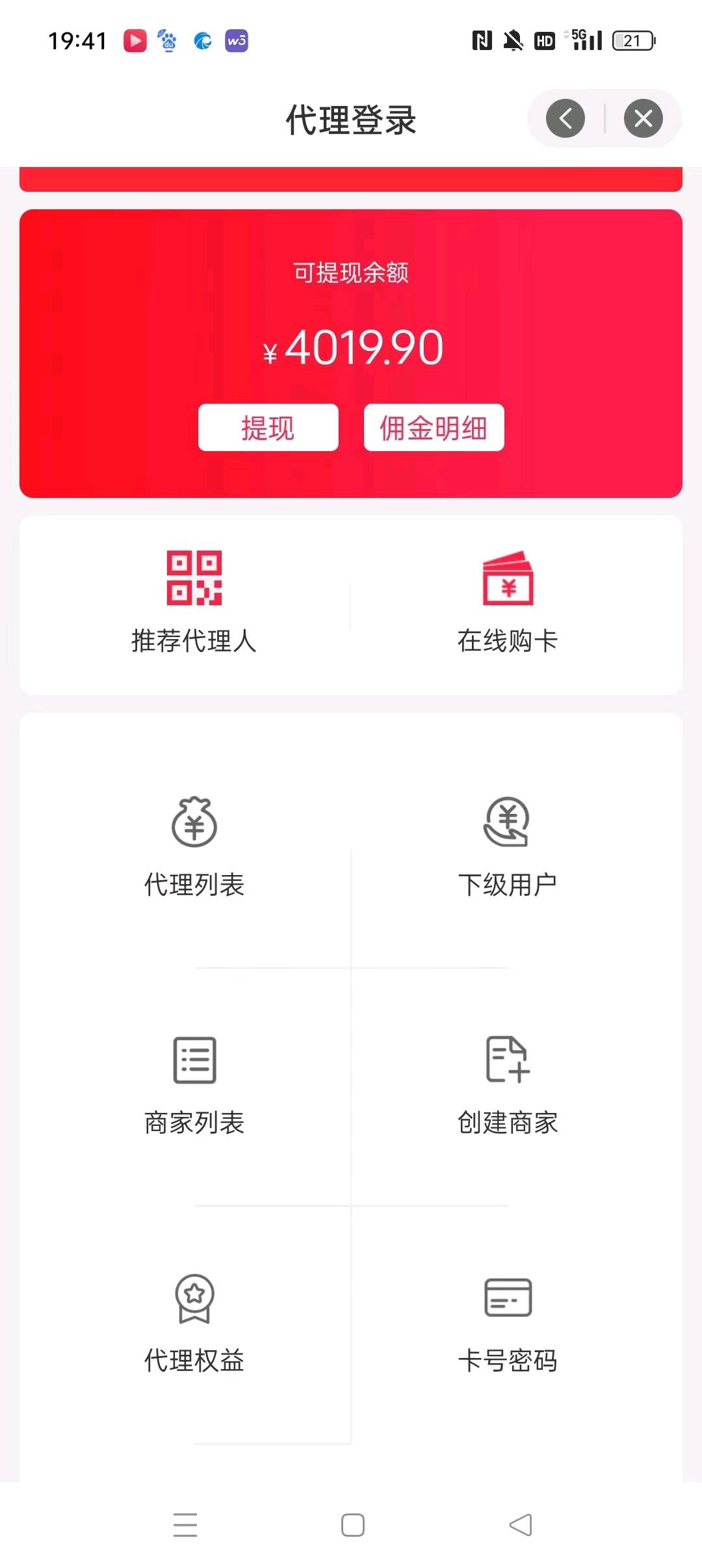Viewport: 702px width, 1568px height.
Task: Go back using the capsule arrow
Action: tap(565, 118)
